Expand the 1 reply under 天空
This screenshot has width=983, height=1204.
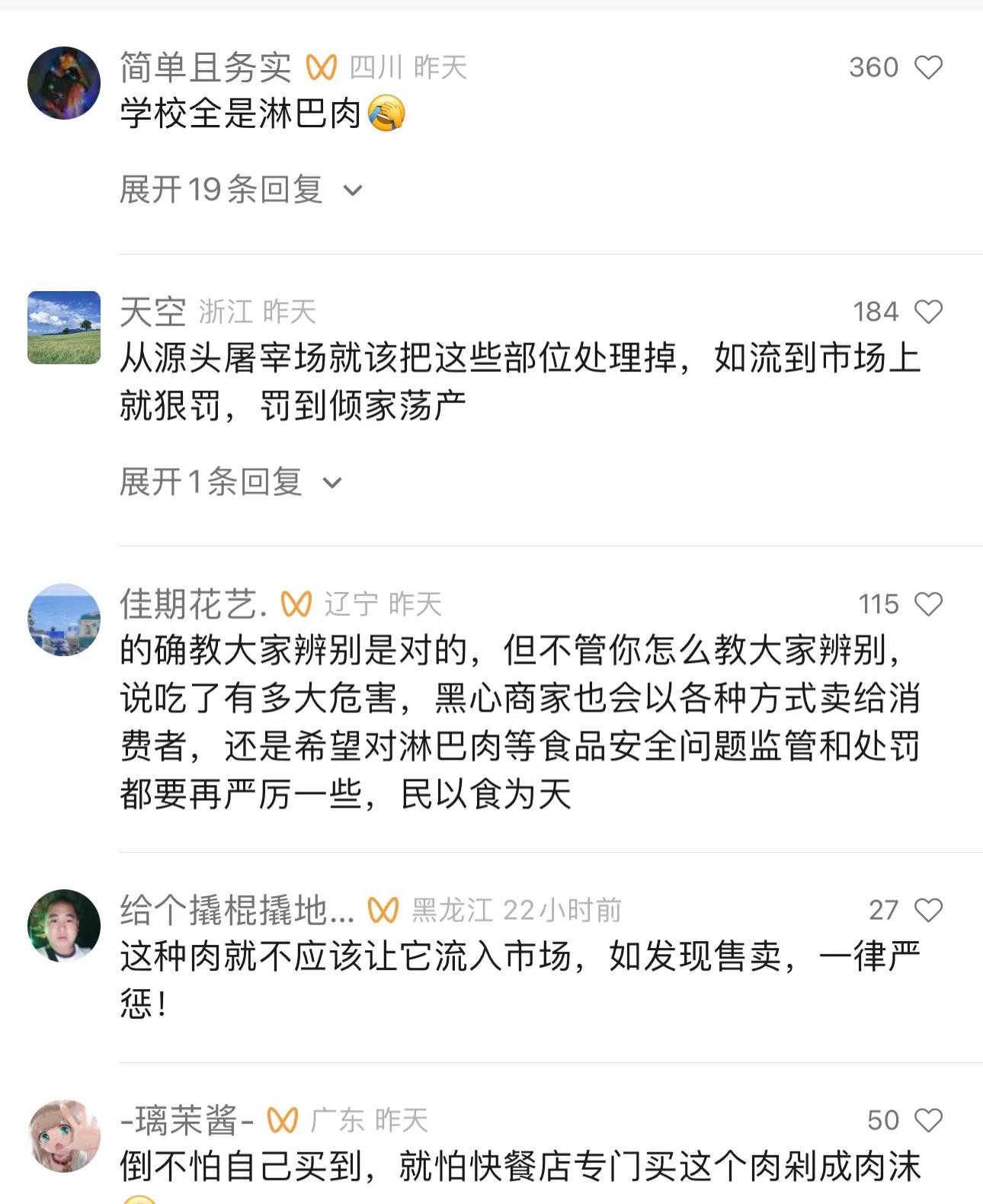point(230,482)
